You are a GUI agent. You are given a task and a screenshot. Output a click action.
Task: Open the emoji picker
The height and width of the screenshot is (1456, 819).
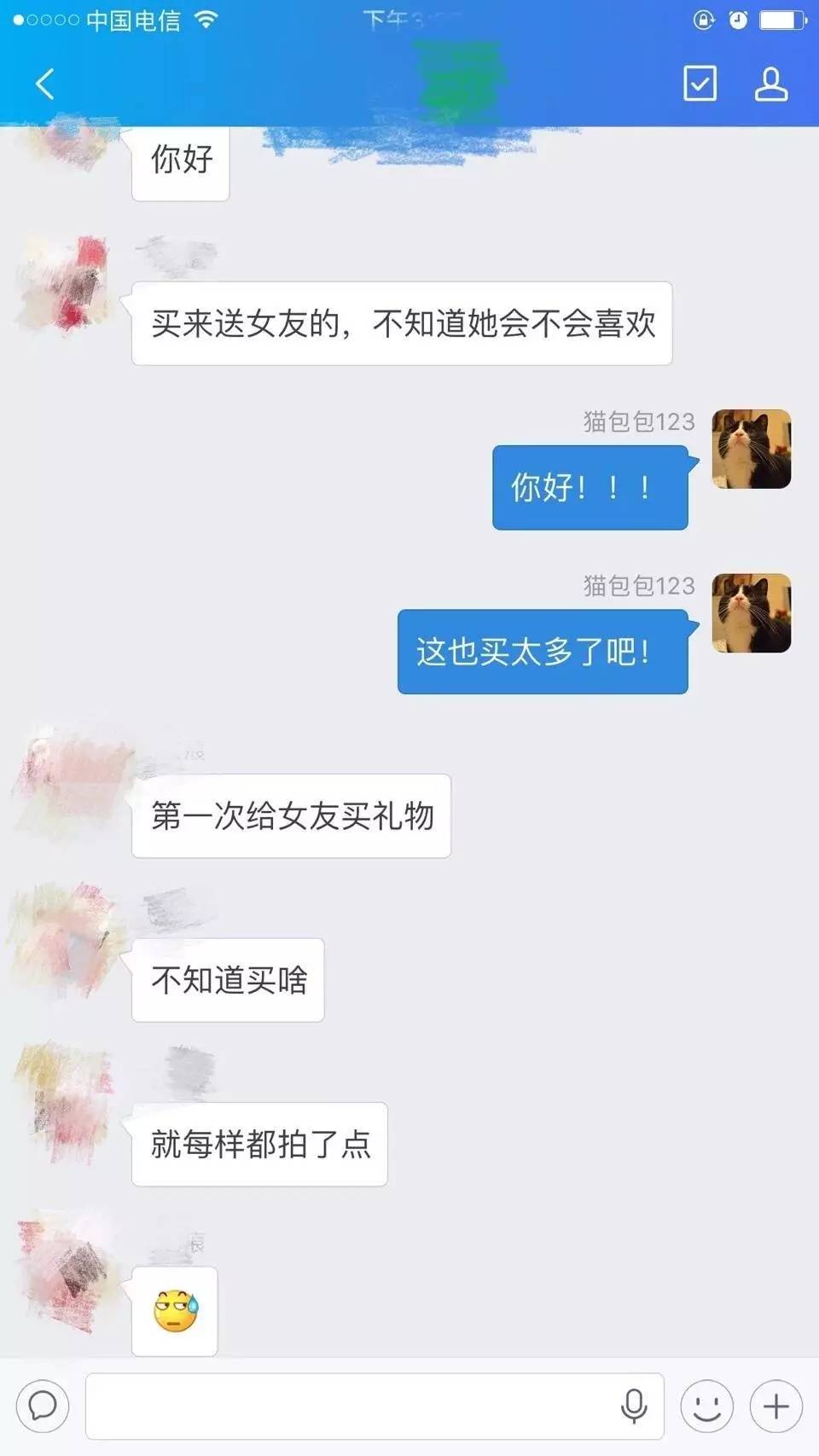[x=706, y=1405]
